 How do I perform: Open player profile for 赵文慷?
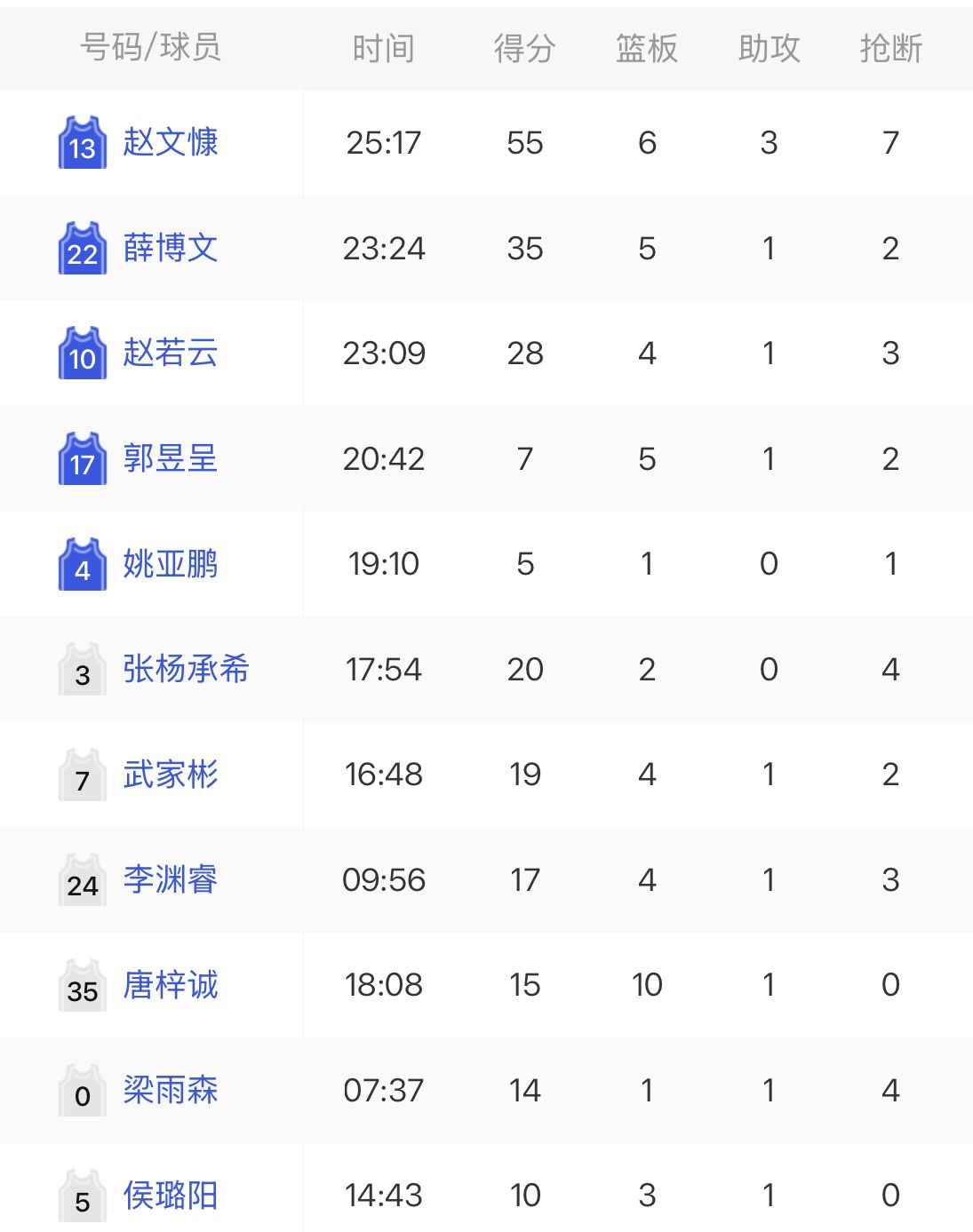coord(170,142)
